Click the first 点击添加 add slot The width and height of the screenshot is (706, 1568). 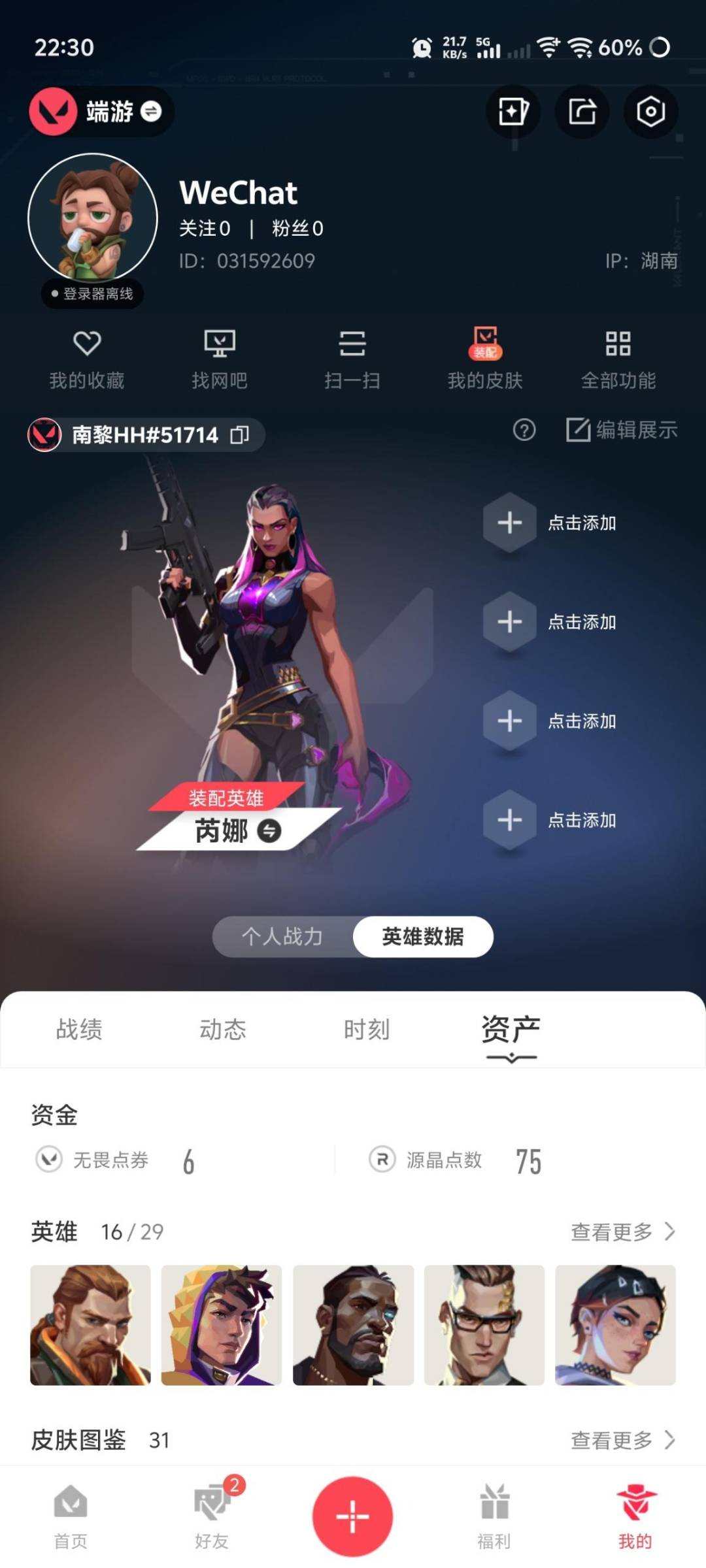[509, 523]
